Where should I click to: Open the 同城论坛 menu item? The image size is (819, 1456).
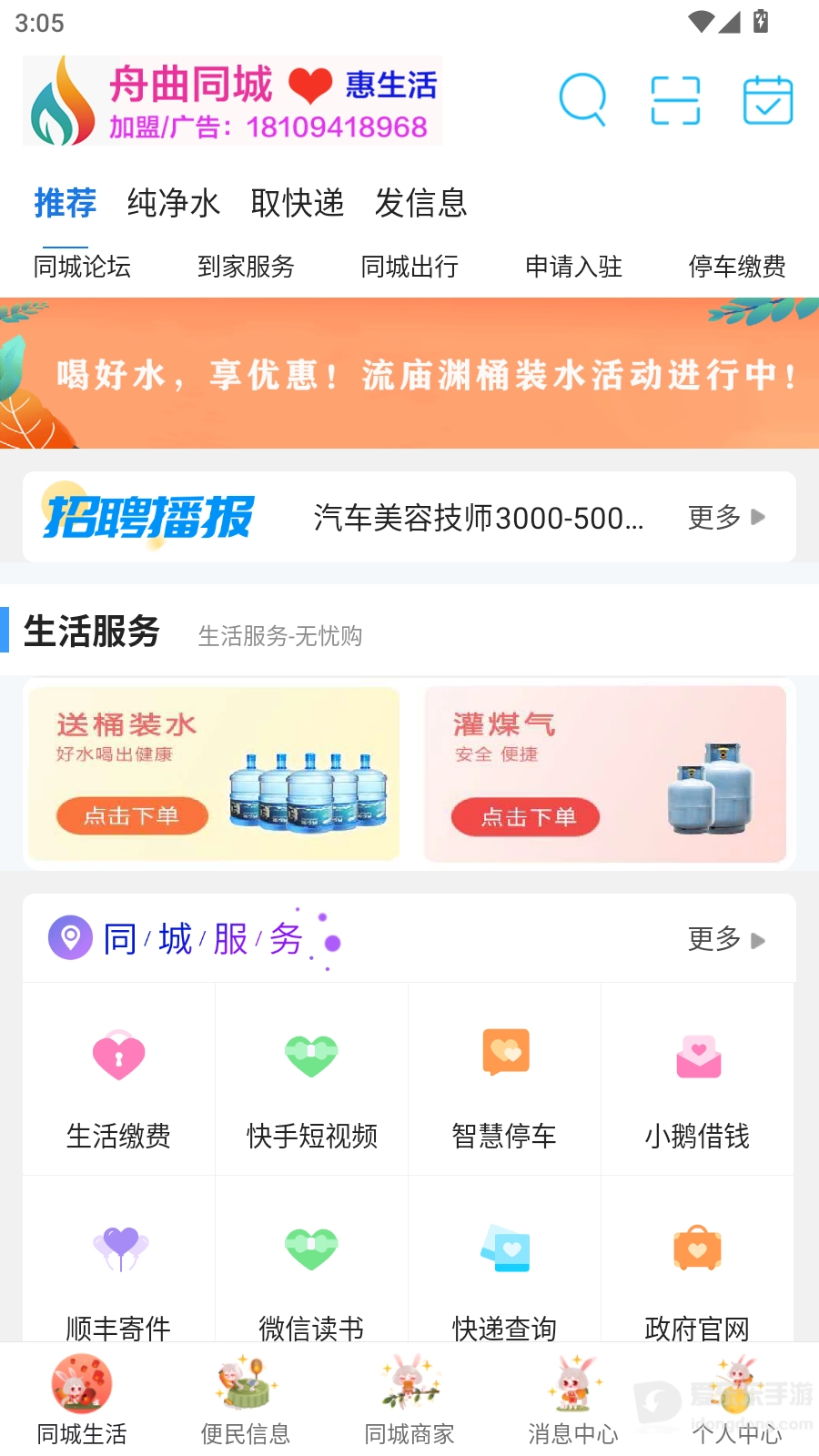(82, 267)
